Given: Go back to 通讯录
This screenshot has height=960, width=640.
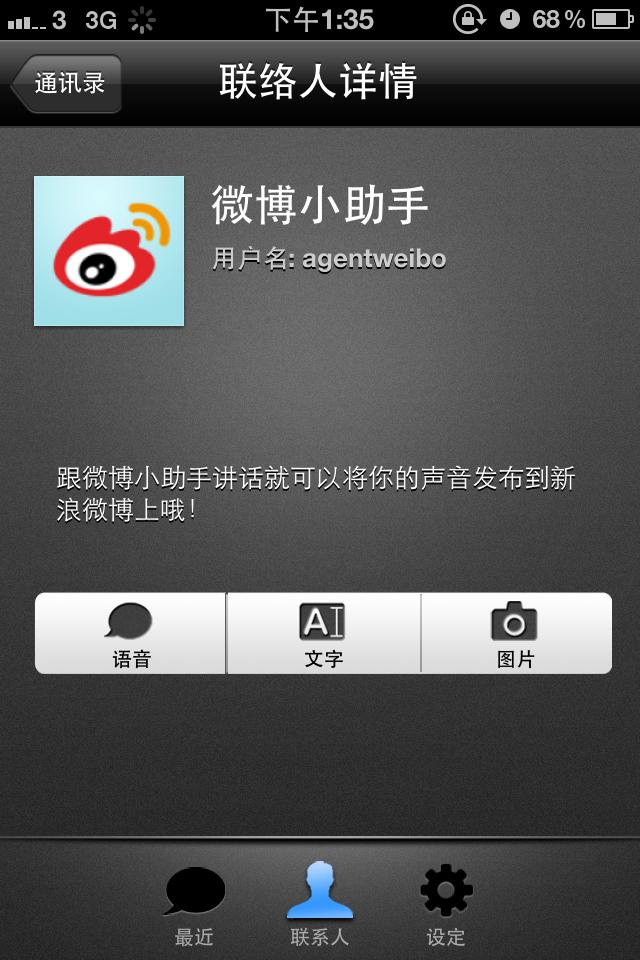Looking at the screenshot, I should 67,83.
